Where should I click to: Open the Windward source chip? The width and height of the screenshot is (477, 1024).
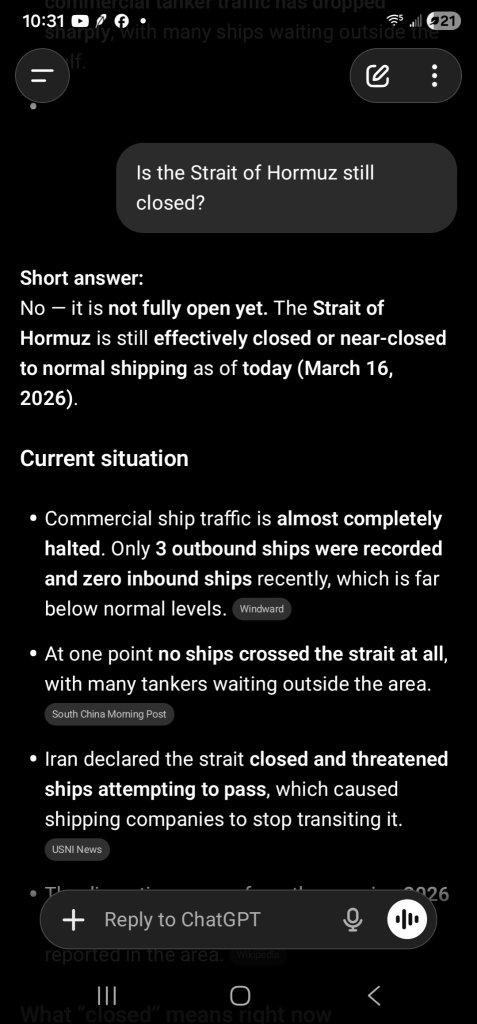point(262,609)
